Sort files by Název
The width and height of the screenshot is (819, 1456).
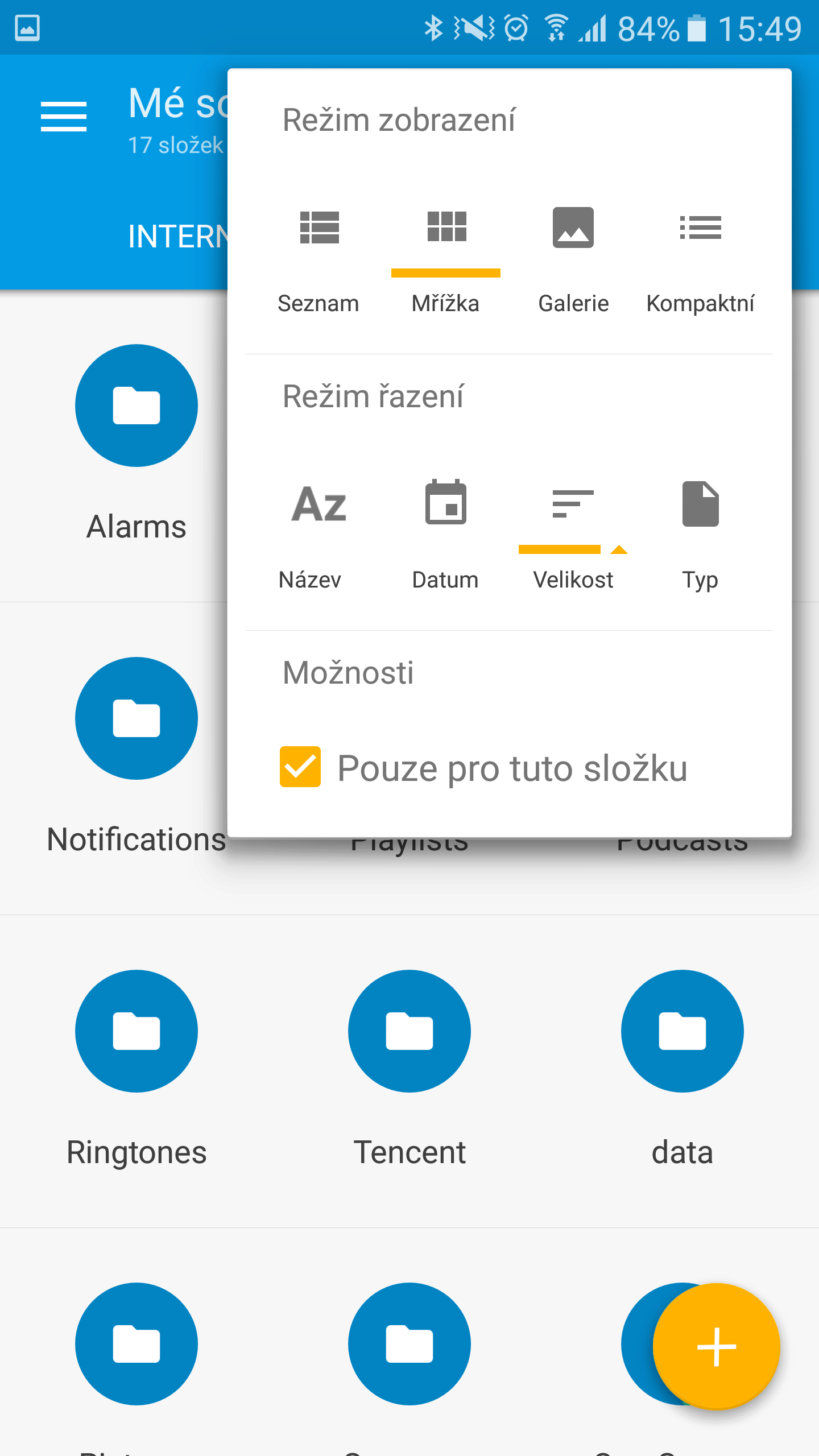click(318, 535)
